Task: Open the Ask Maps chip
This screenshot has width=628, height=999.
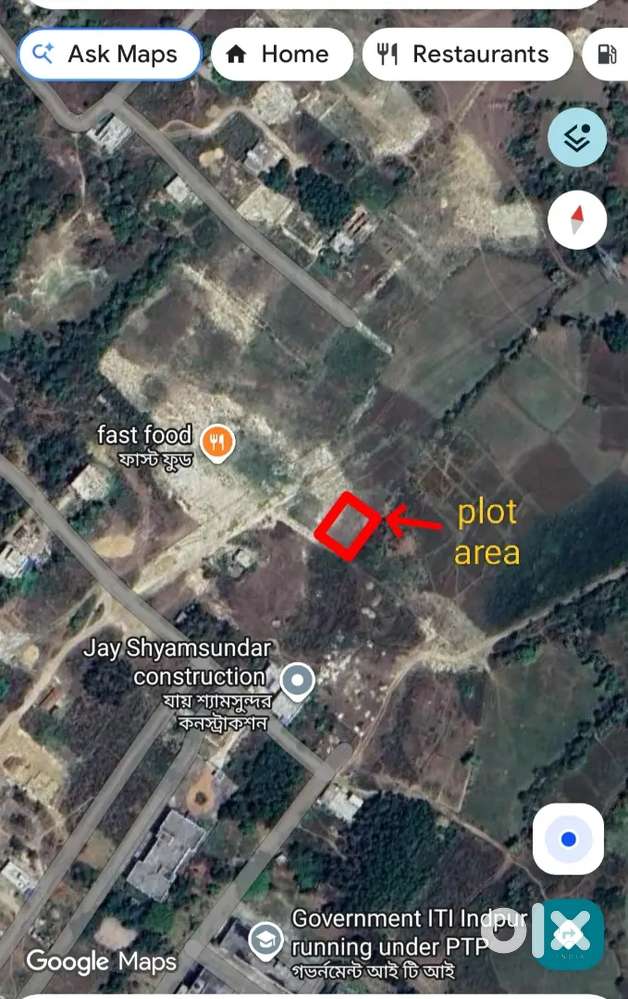Action: pyautogui.click(x=108, y=54)
